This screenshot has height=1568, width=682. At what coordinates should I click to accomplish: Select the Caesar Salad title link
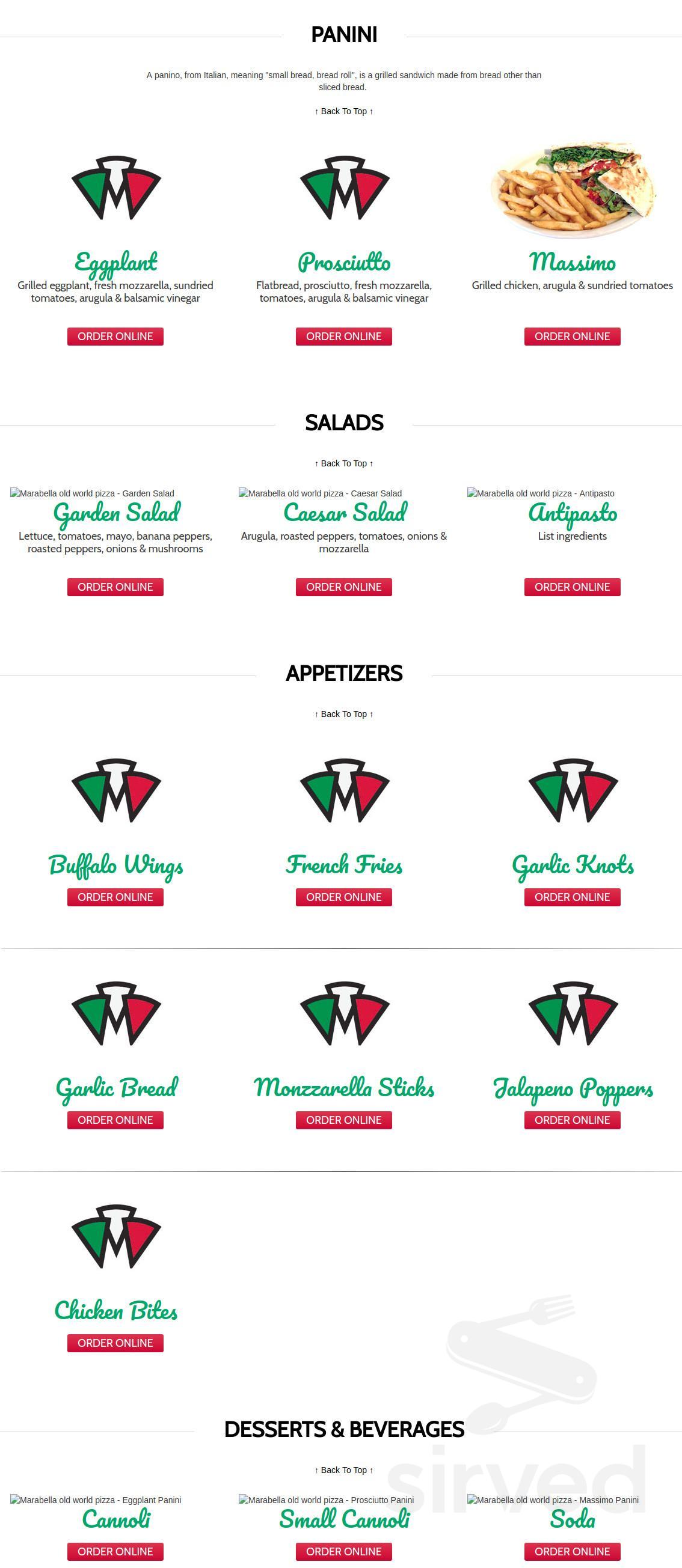(x=343, y=513)
